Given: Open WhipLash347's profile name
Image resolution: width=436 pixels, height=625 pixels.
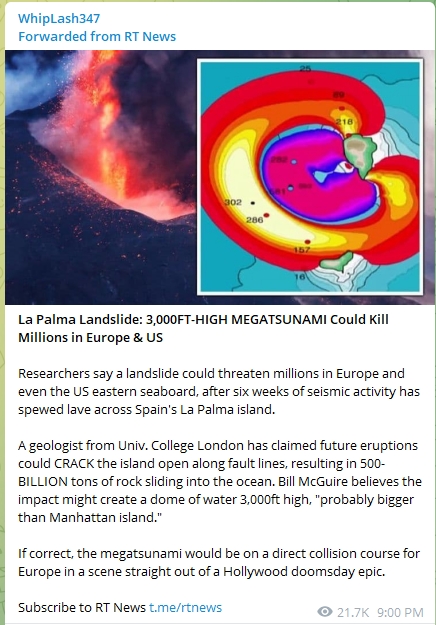Looking at the screenshot, I should point(59,18).
